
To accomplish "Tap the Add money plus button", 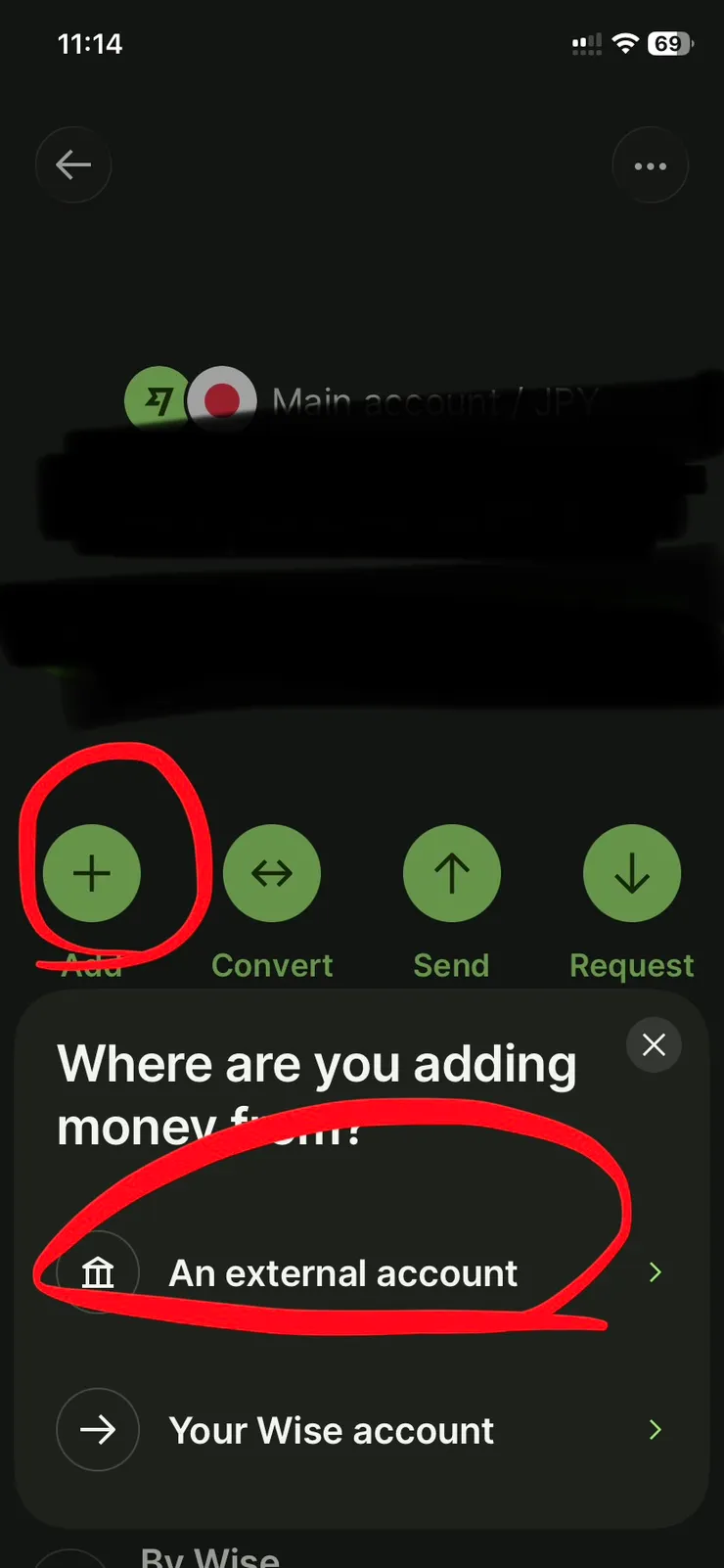I will [92, 873].
